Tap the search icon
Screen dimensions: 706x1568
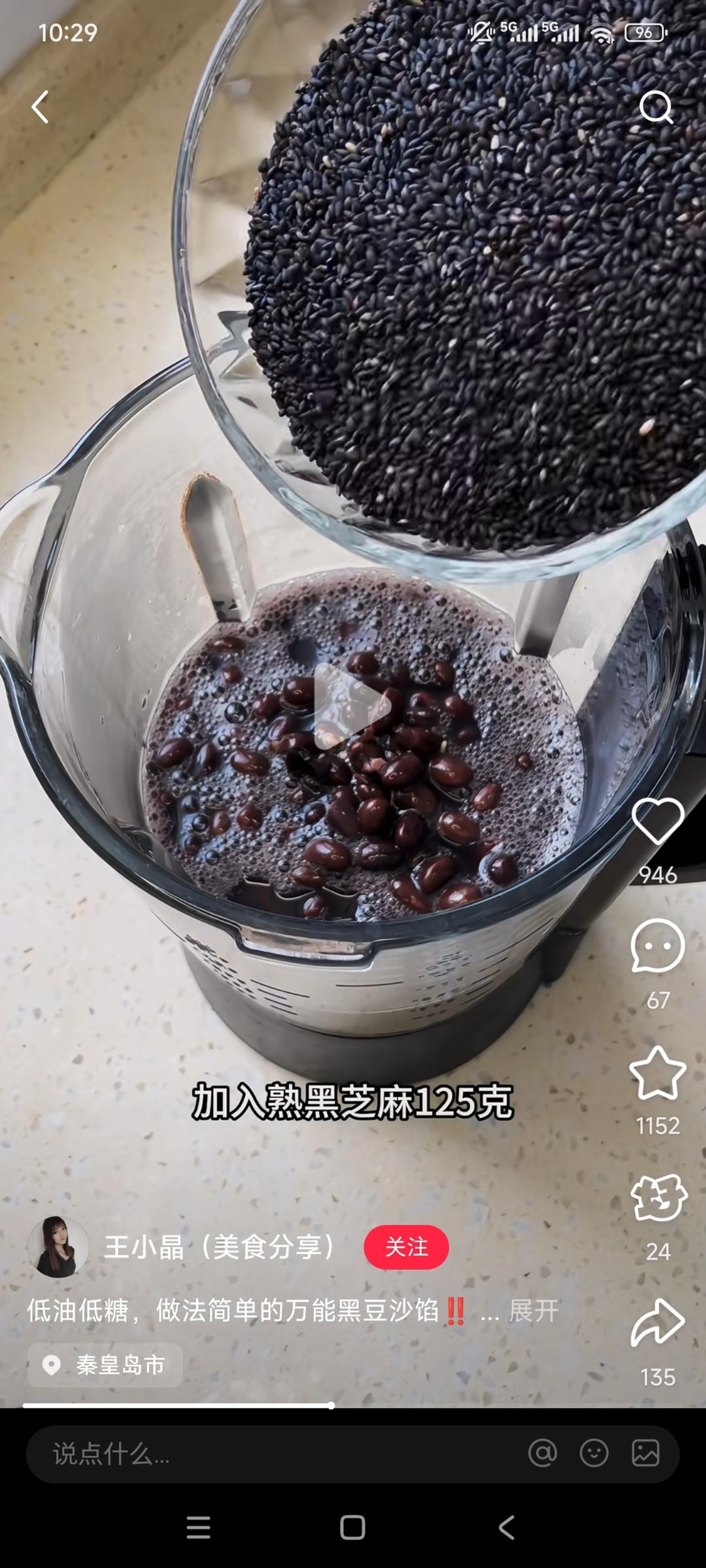[656, 108]
